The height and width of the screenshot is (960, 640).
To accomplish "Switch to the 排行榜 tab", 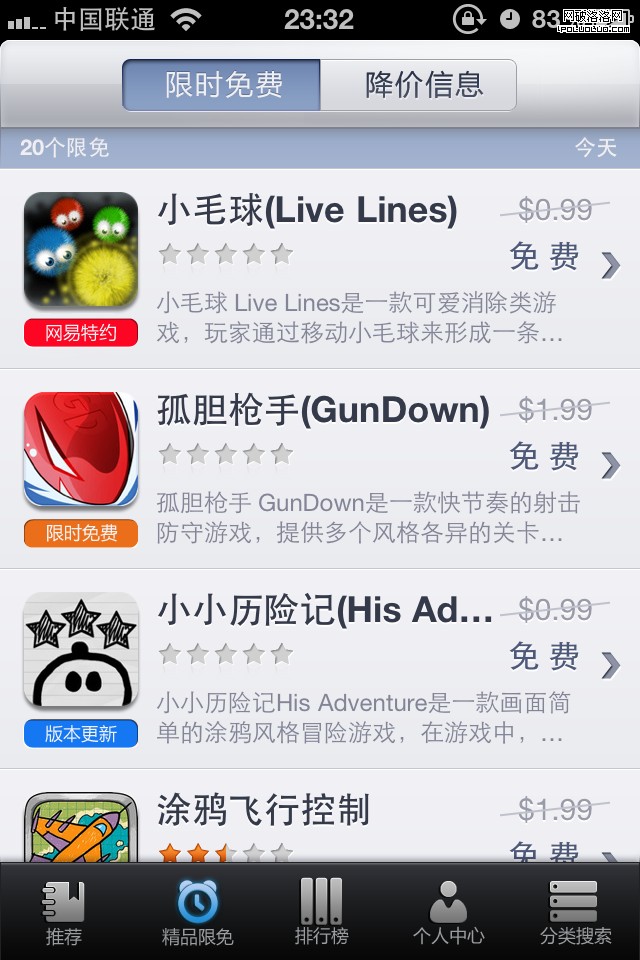I will point(321,912).
